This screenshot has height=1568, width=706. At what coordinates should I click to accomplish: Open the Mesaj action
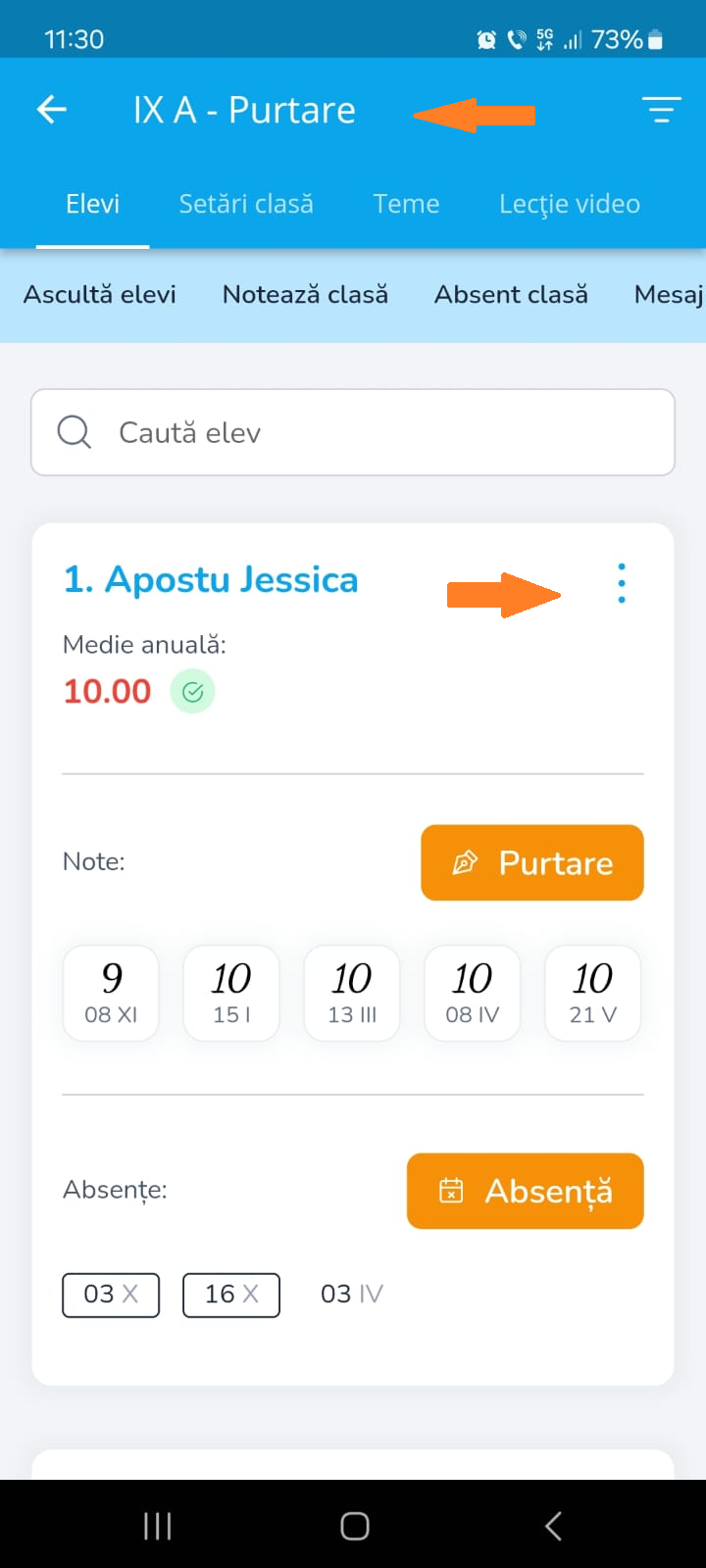tap(670, 294)
